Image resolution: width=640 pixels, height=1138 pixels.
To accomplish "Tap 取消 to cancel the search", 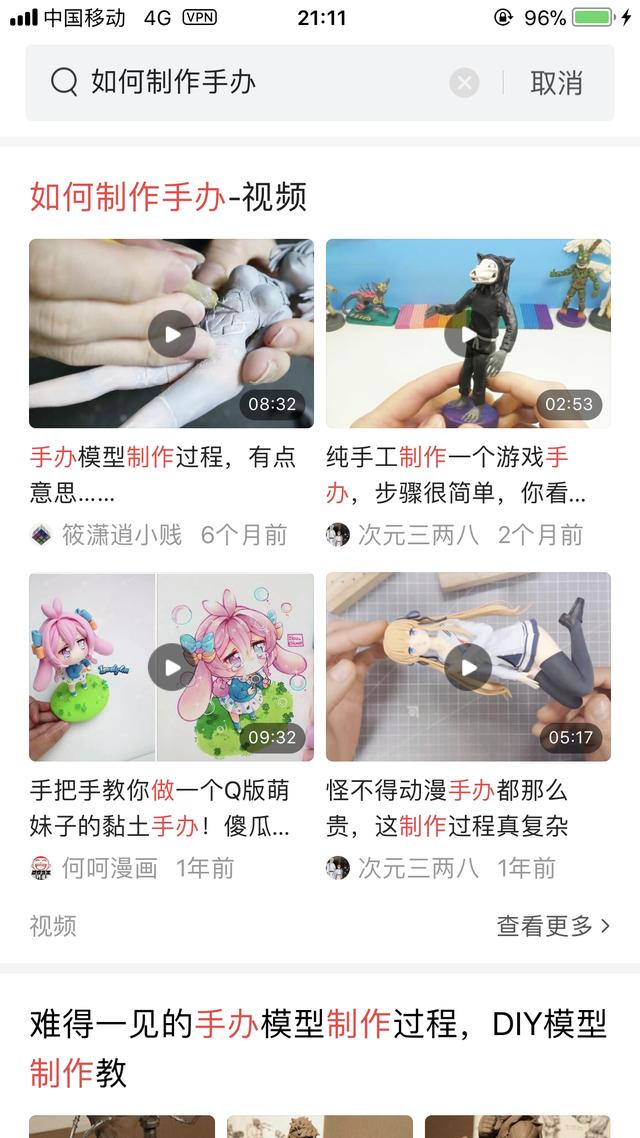I will click(556, 83).
